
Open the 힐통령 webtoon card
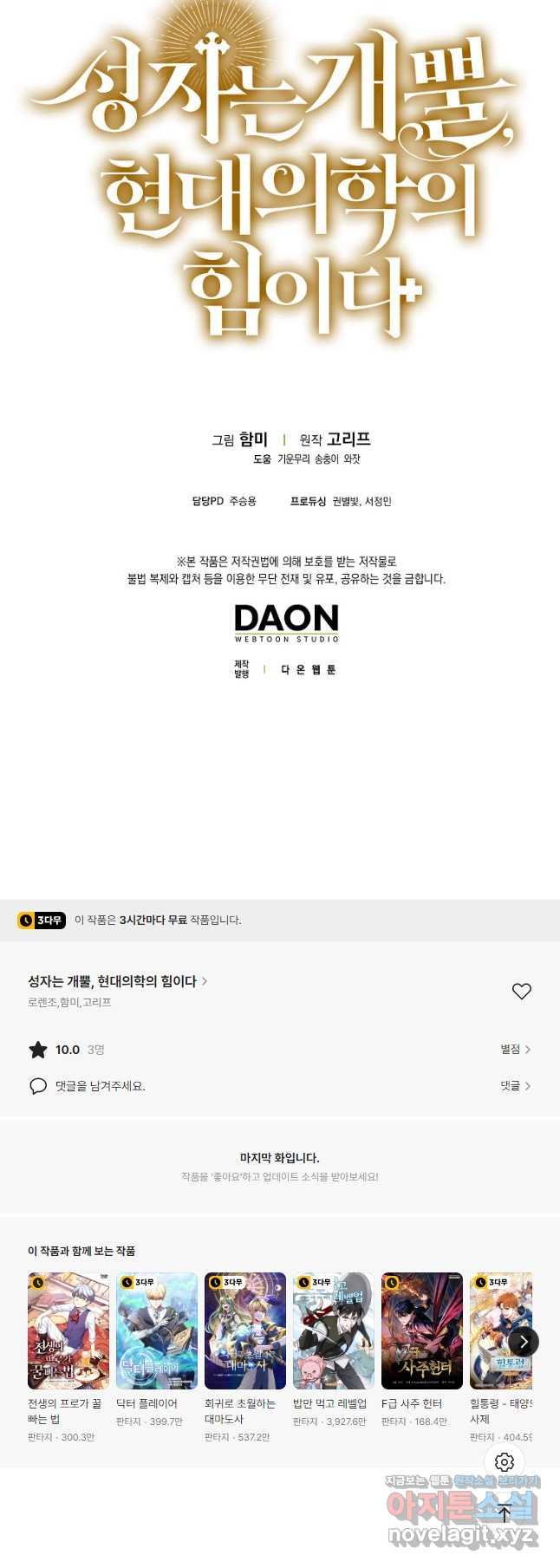pos(494,1331)
